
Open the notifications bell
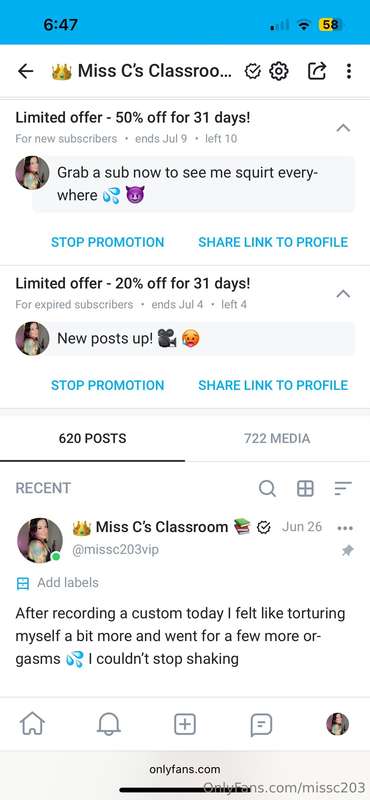pos(109,724)
